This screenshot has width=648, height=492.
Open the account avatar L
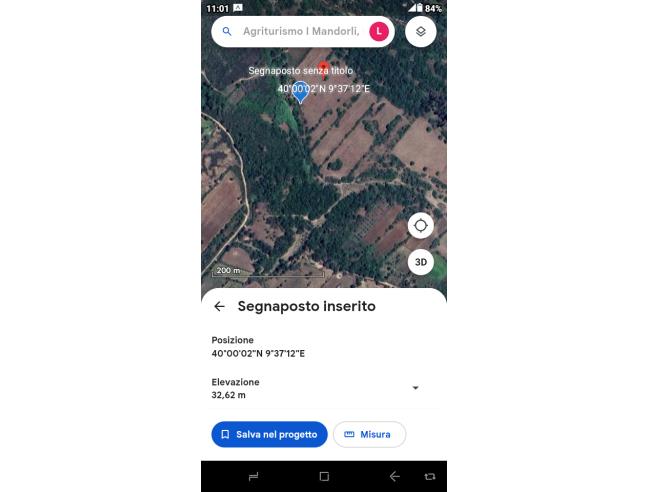click(379, 32)
